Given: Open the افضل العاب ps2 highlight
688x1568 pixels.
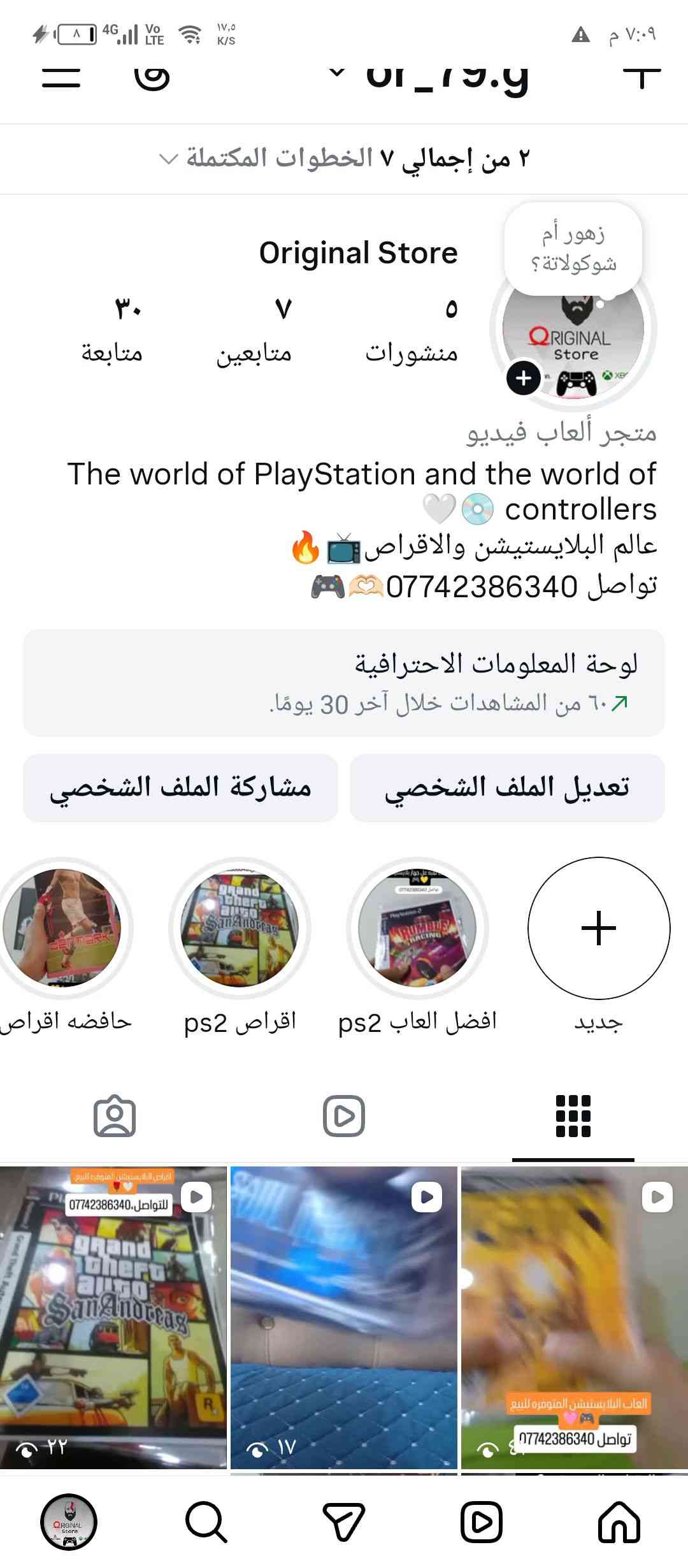Looking at the screenshot, I should (x=417, y=928).
